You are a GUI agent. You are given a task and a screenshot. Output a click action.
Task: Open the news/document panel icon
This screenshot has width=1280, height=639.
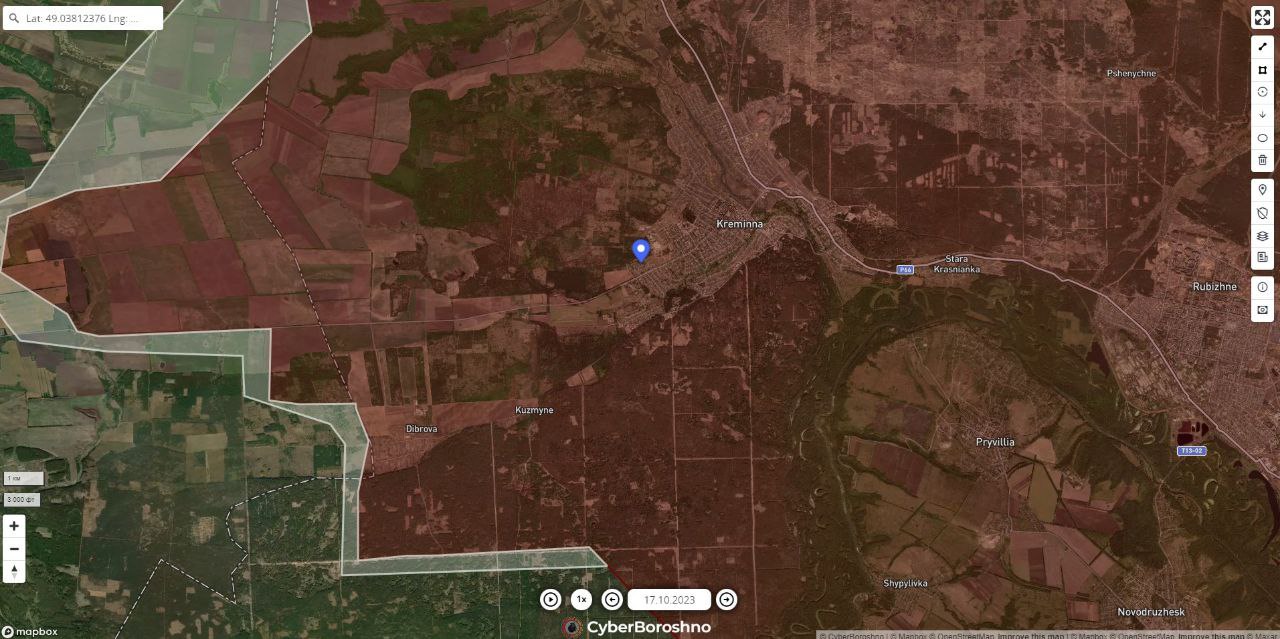1262,258
